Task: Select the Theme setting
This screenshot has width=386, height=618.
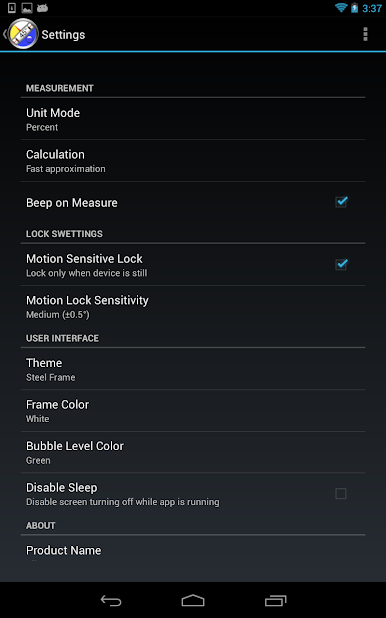Action: (x=193, y=369)
